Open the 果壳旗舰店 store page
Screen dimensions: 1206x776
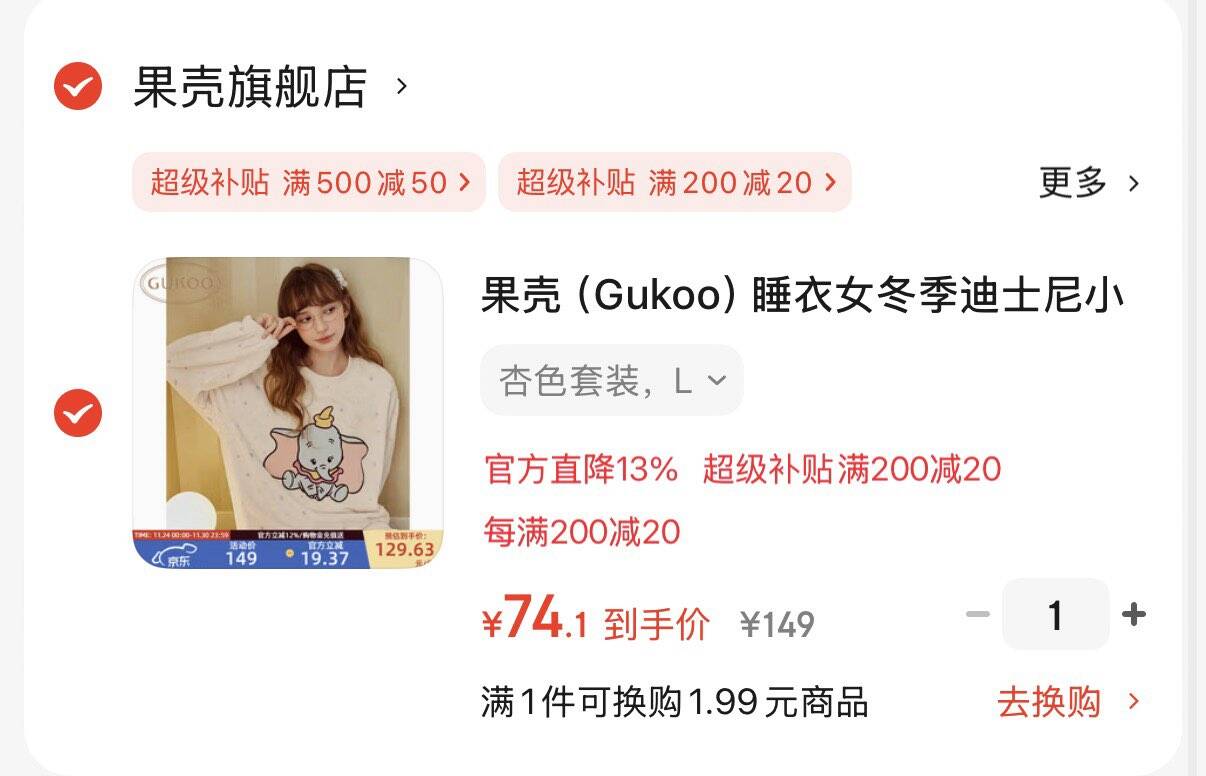[250, 87]
